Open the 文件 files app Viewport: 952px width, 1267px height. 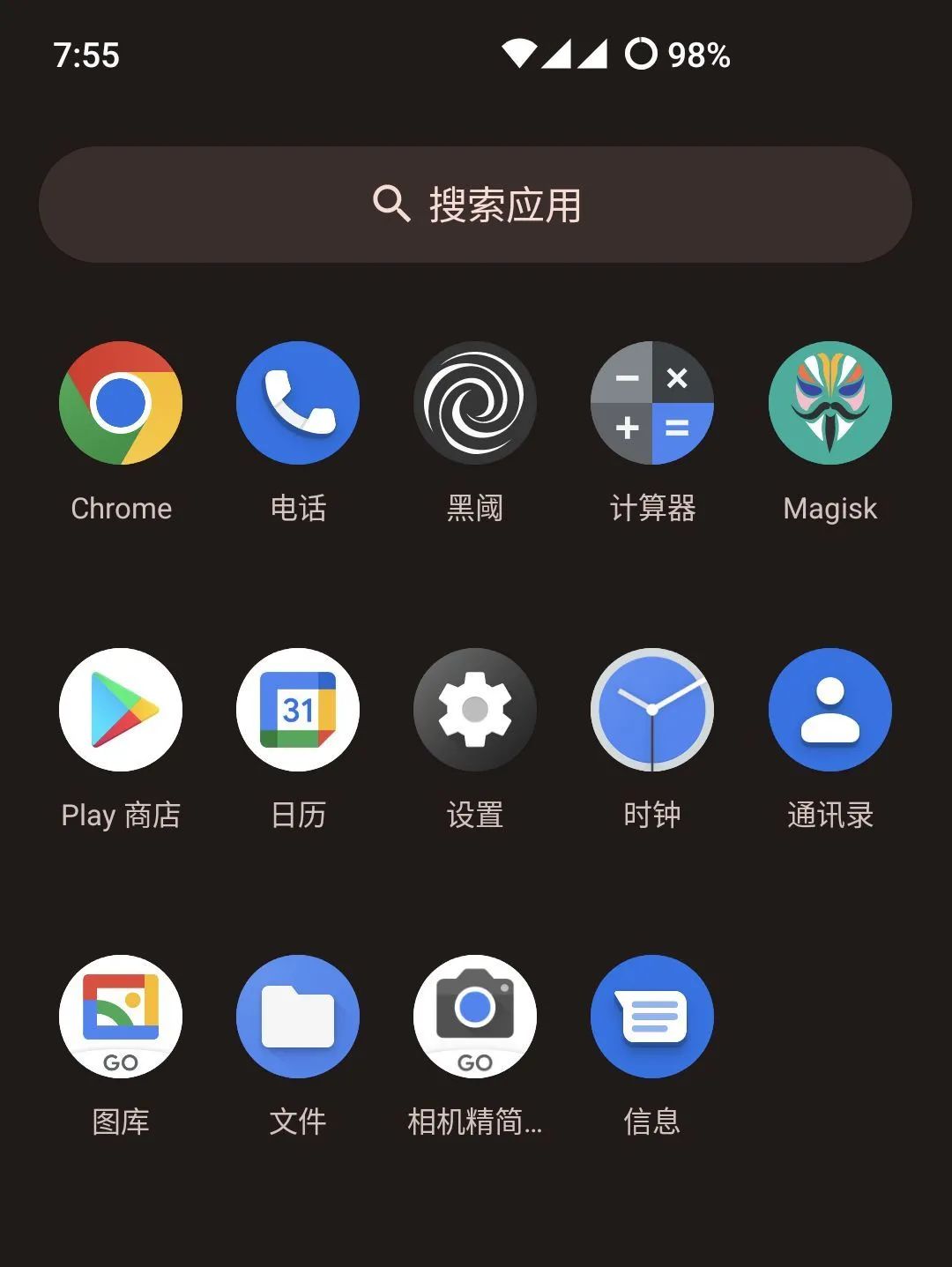(298, 1017)
